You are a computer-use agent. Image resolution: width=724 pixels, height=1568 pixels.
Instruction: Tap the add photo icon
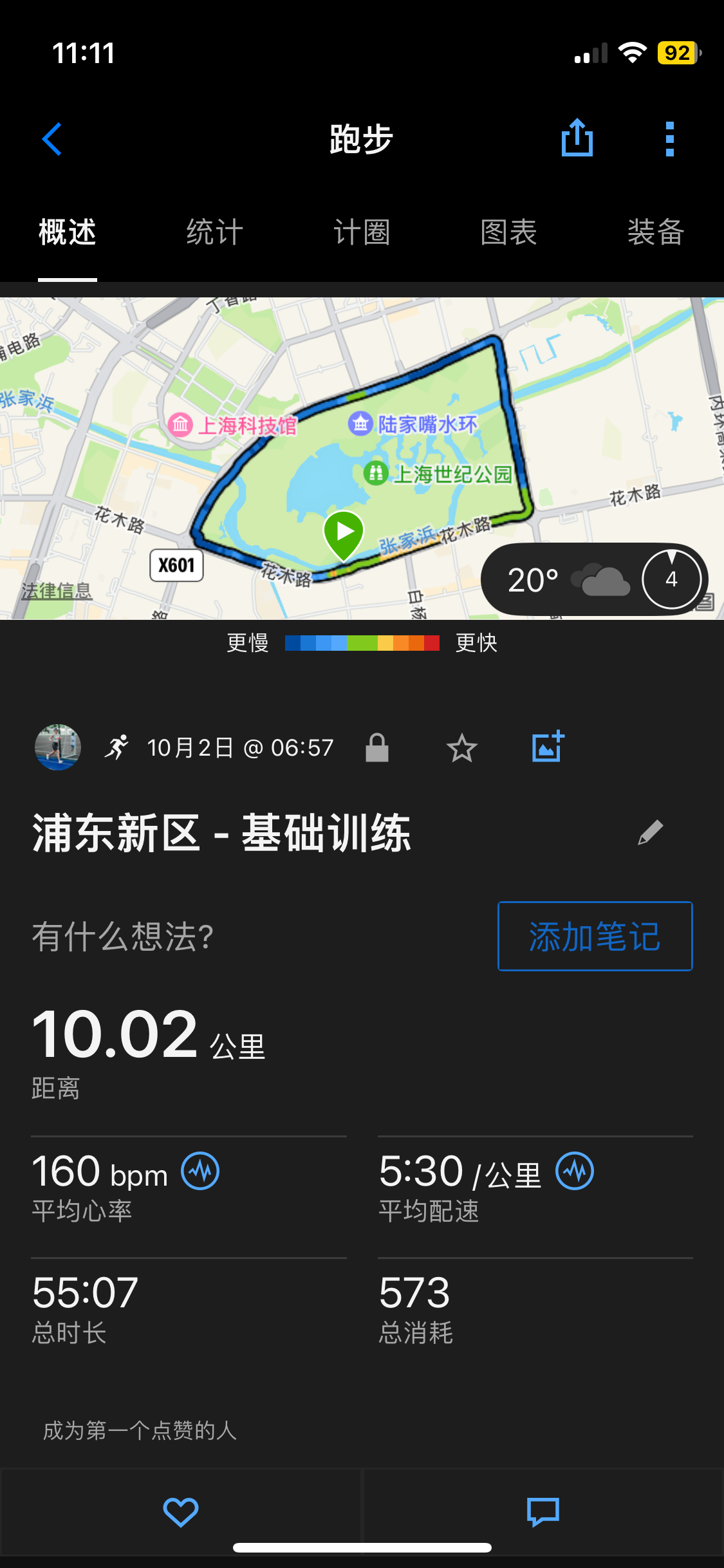[x=548, y=747]
